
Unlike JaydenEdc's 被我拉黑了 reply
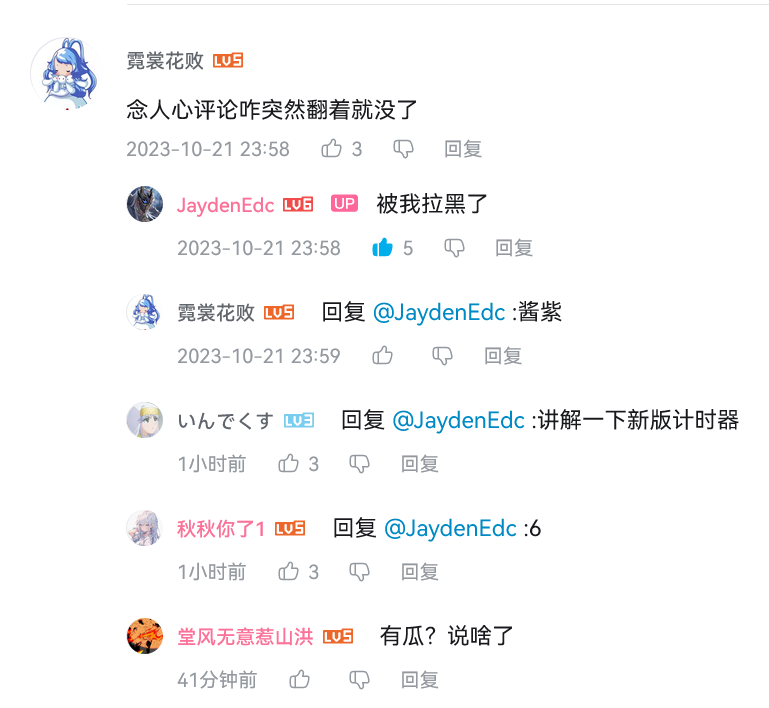pos(382,248)
